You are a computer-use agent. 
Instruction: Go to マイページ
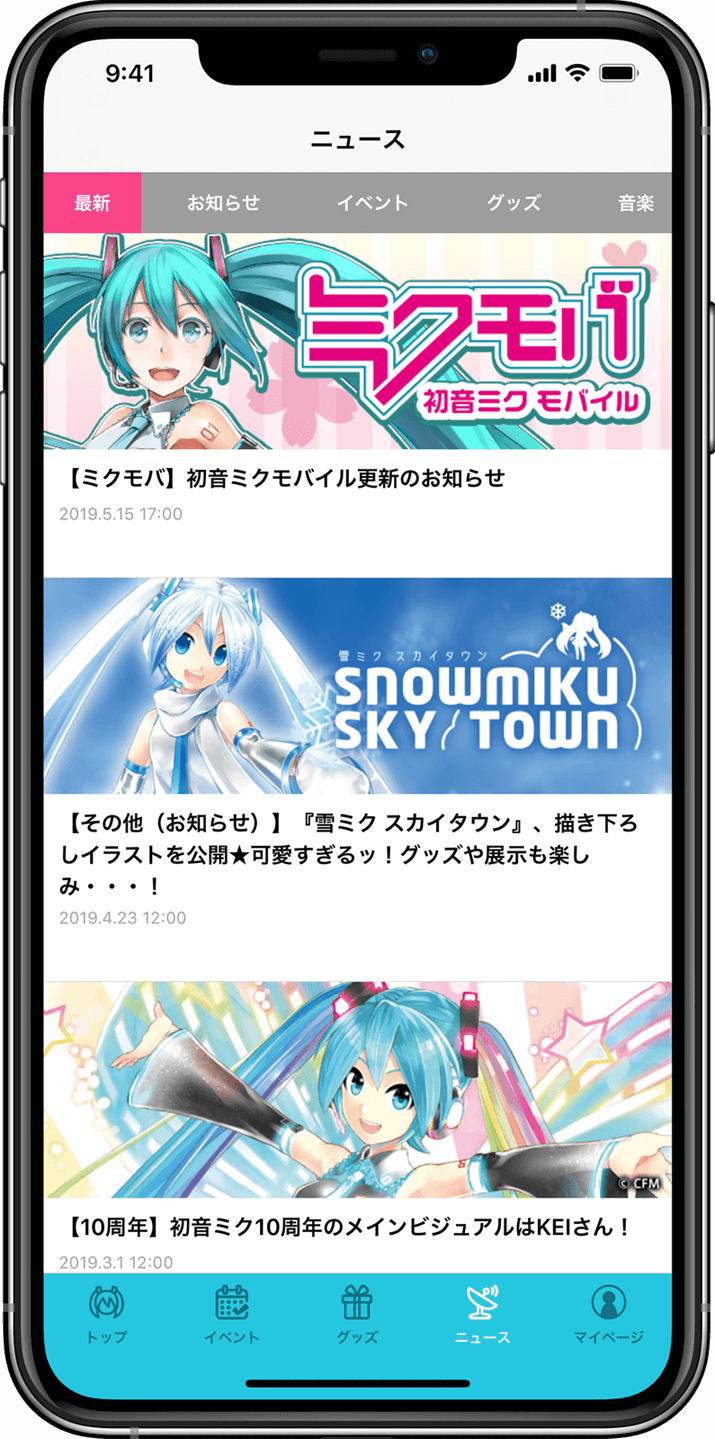608,1314
